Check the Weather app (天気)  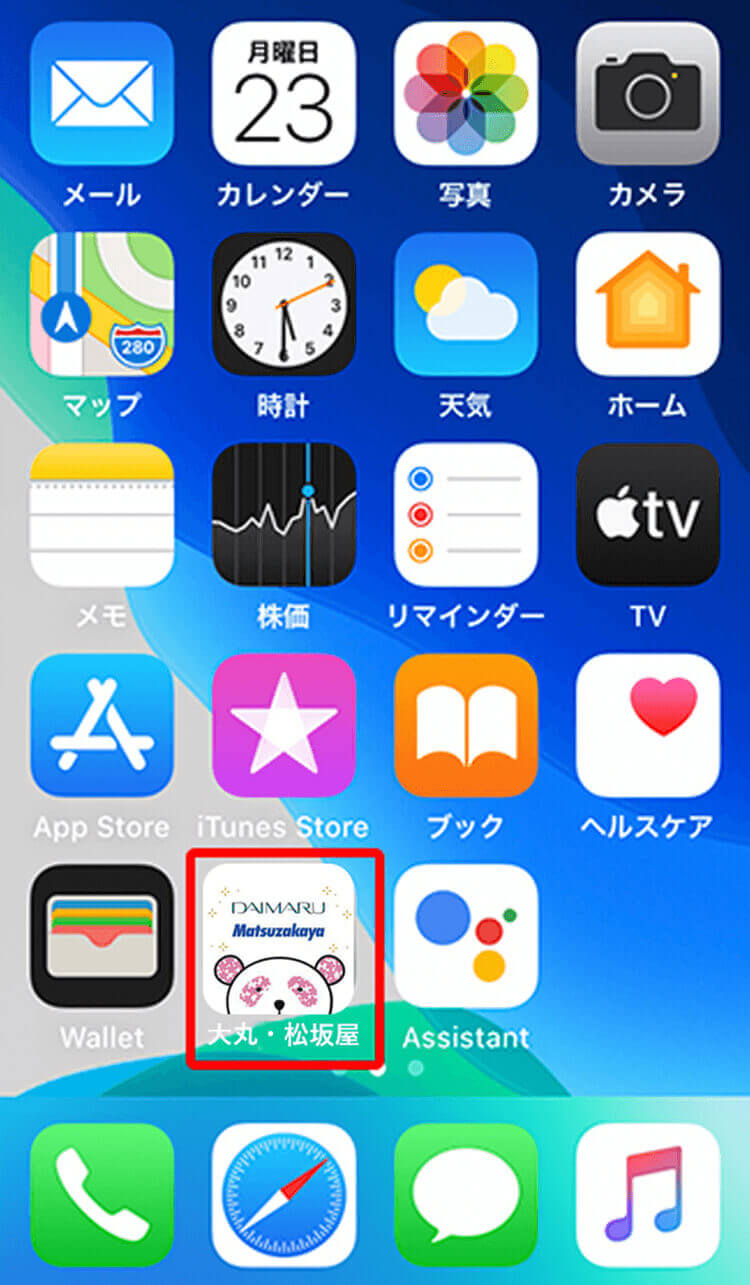466,304
